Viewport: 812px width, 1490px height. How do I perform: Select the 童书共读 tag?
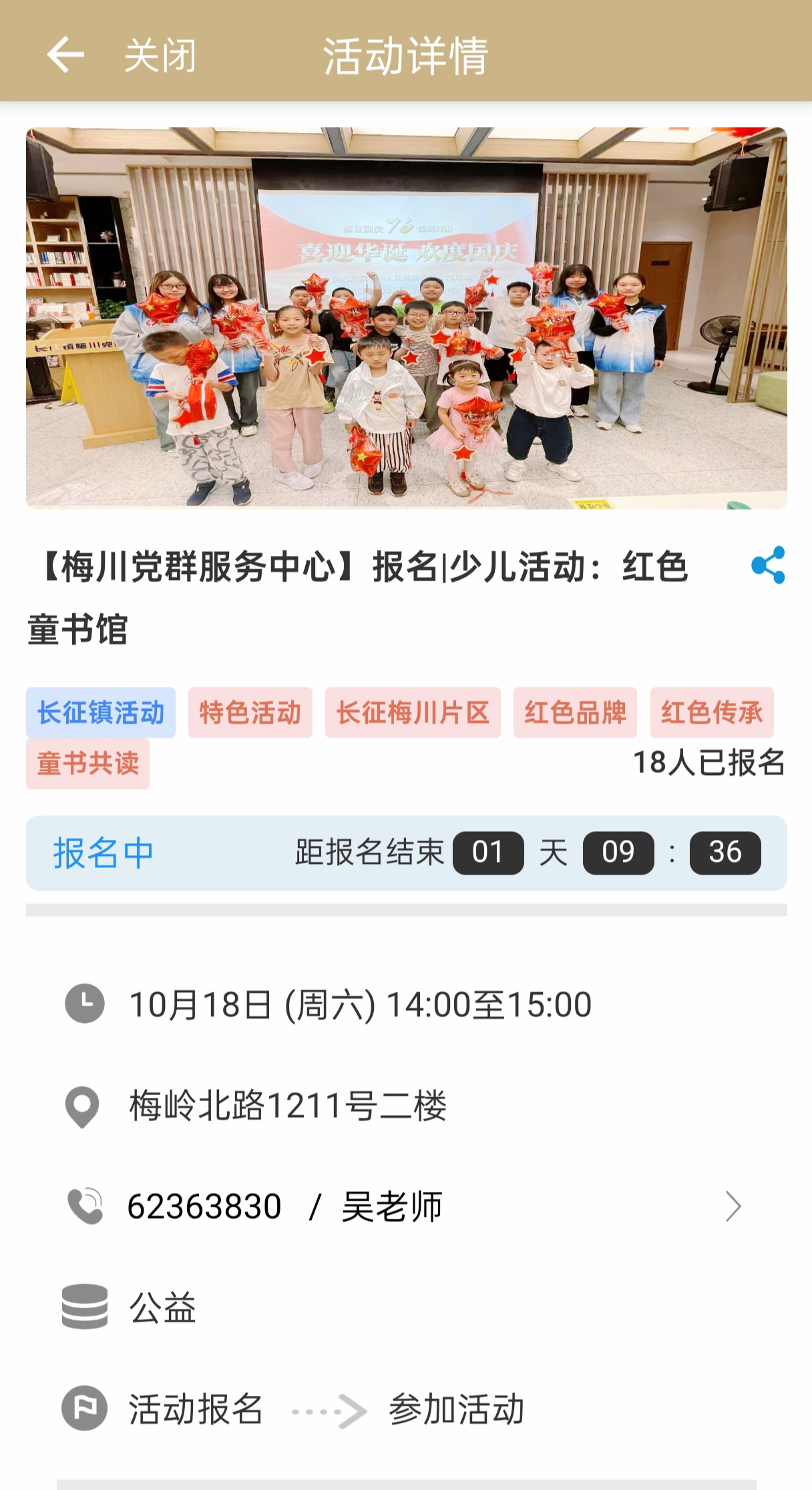pos(87,764)
